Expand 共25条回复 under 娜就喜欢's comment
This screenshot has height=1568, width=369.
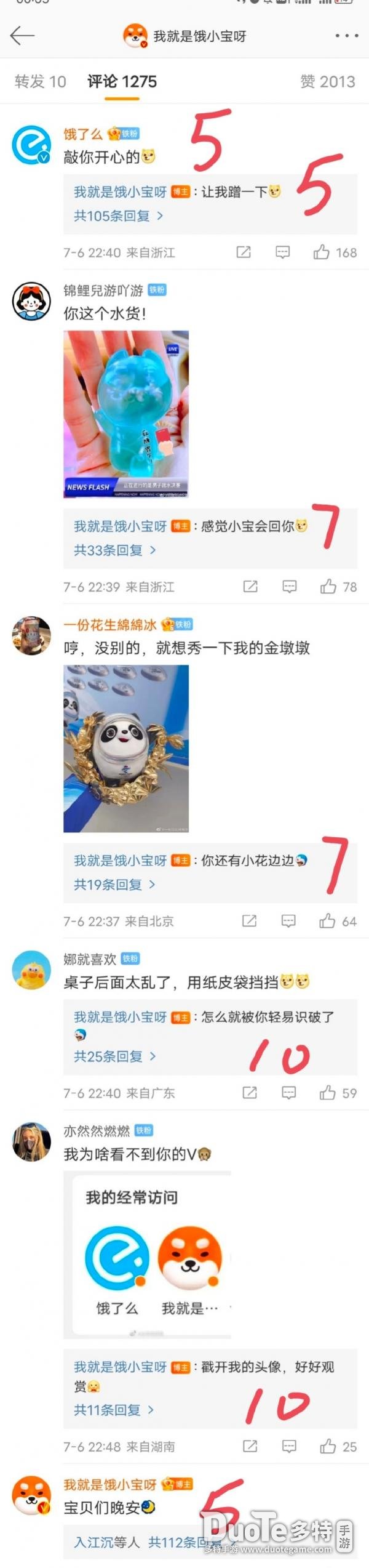click(114, 1056)
